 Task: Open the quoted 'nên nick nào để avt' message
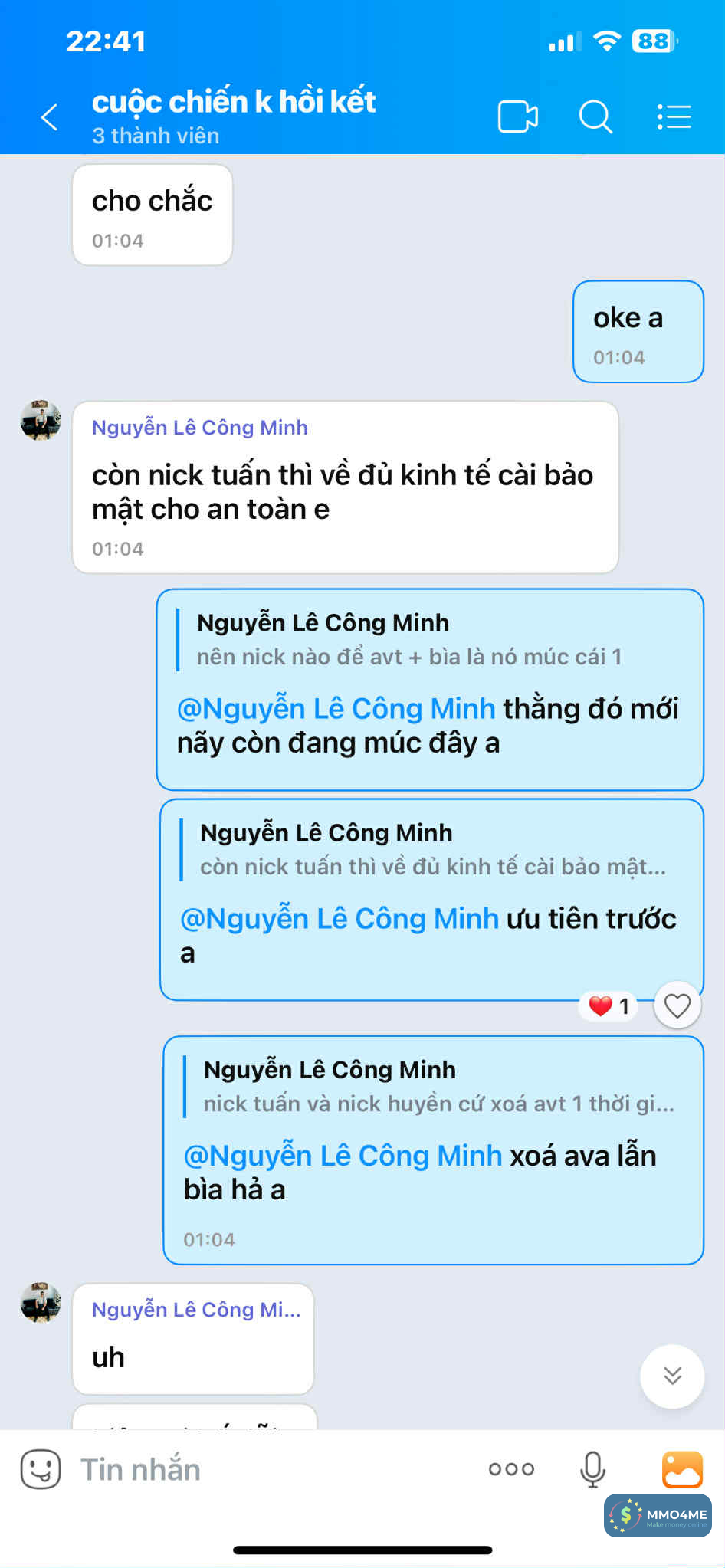[x=408, y=641]
